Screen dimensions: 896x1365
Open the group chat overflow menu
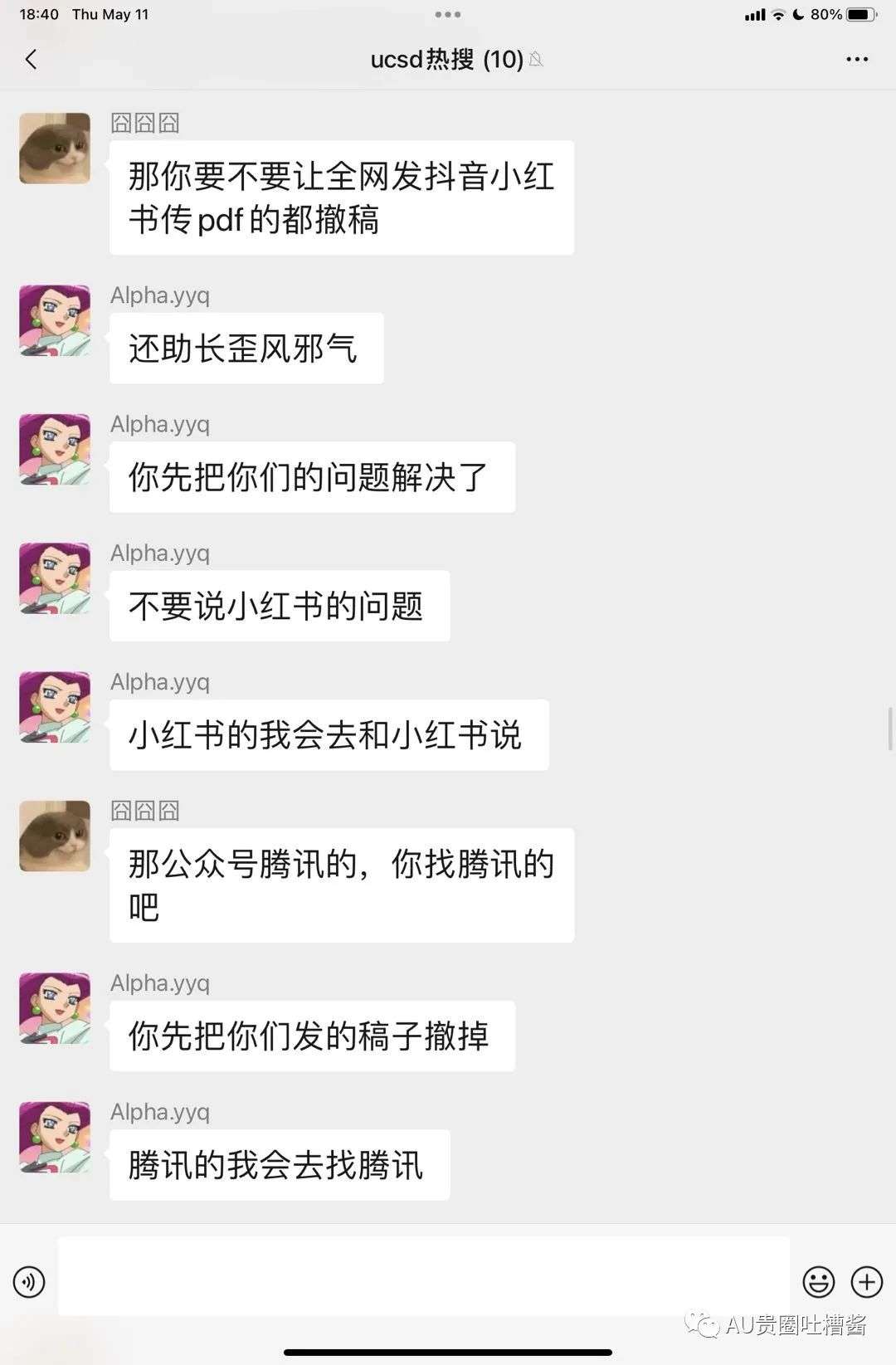tap(856, 60)
